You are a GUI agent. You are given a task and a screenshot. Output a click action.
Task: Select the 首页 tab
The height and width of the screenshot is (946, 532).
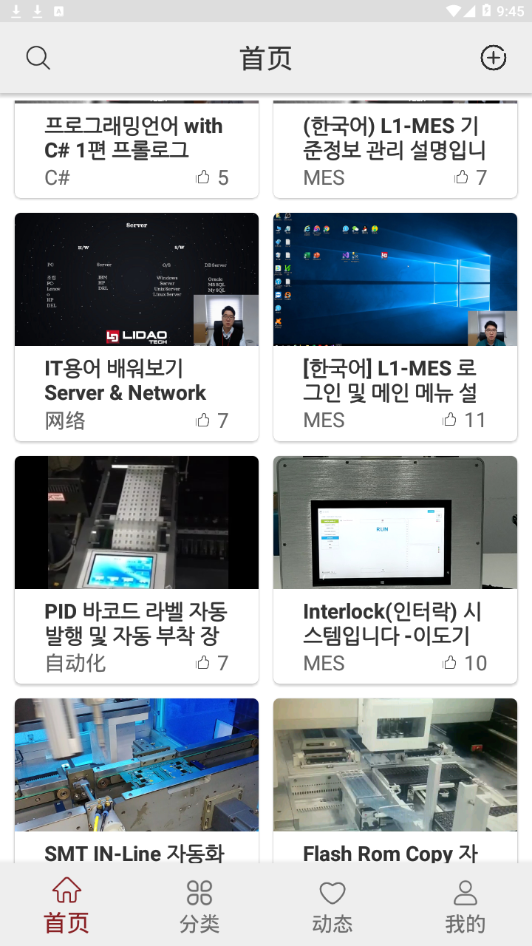click(66, 905)
